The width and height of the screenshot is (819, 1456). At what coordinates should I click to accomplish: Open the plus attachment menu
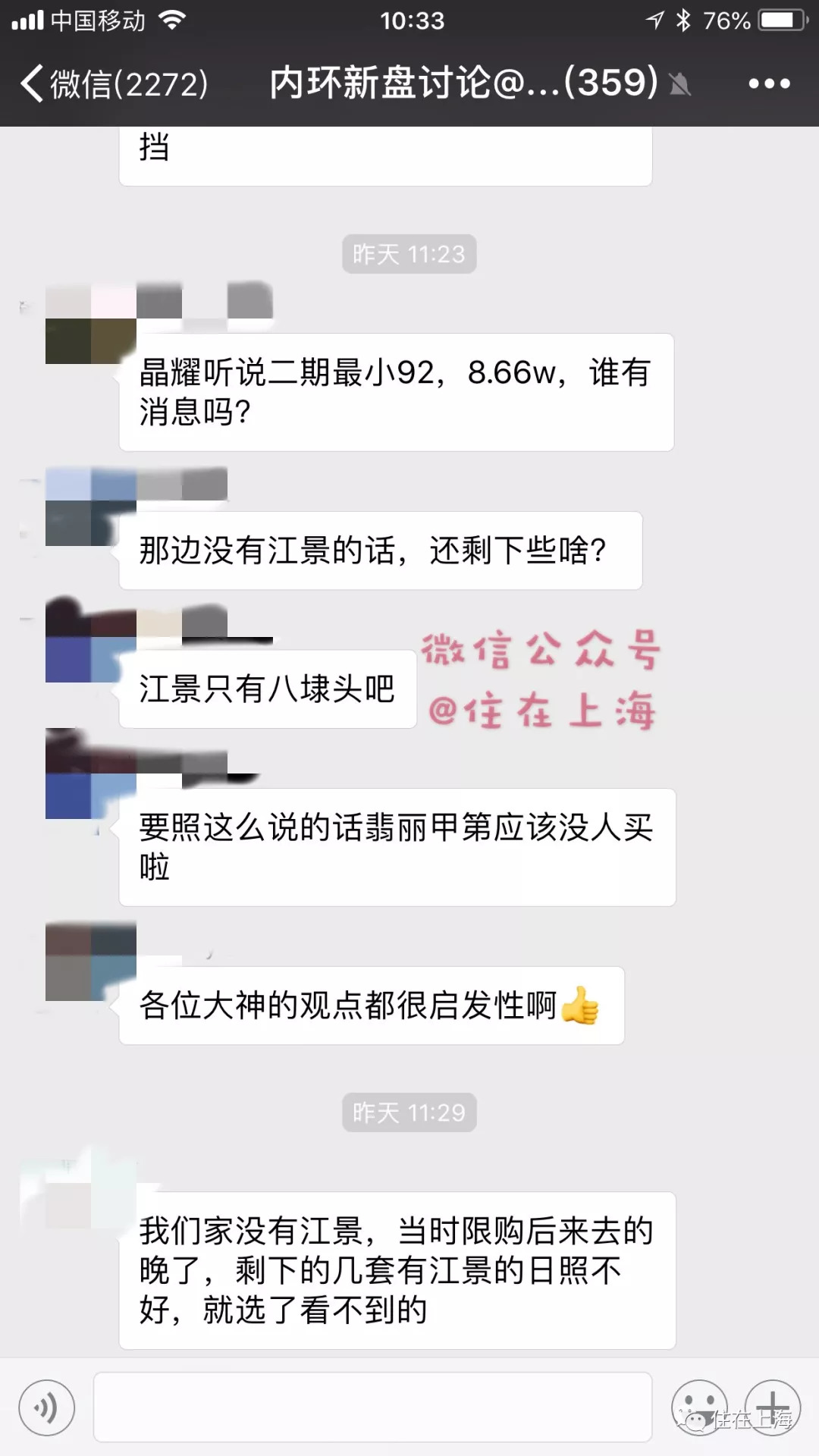[772, 1407]
